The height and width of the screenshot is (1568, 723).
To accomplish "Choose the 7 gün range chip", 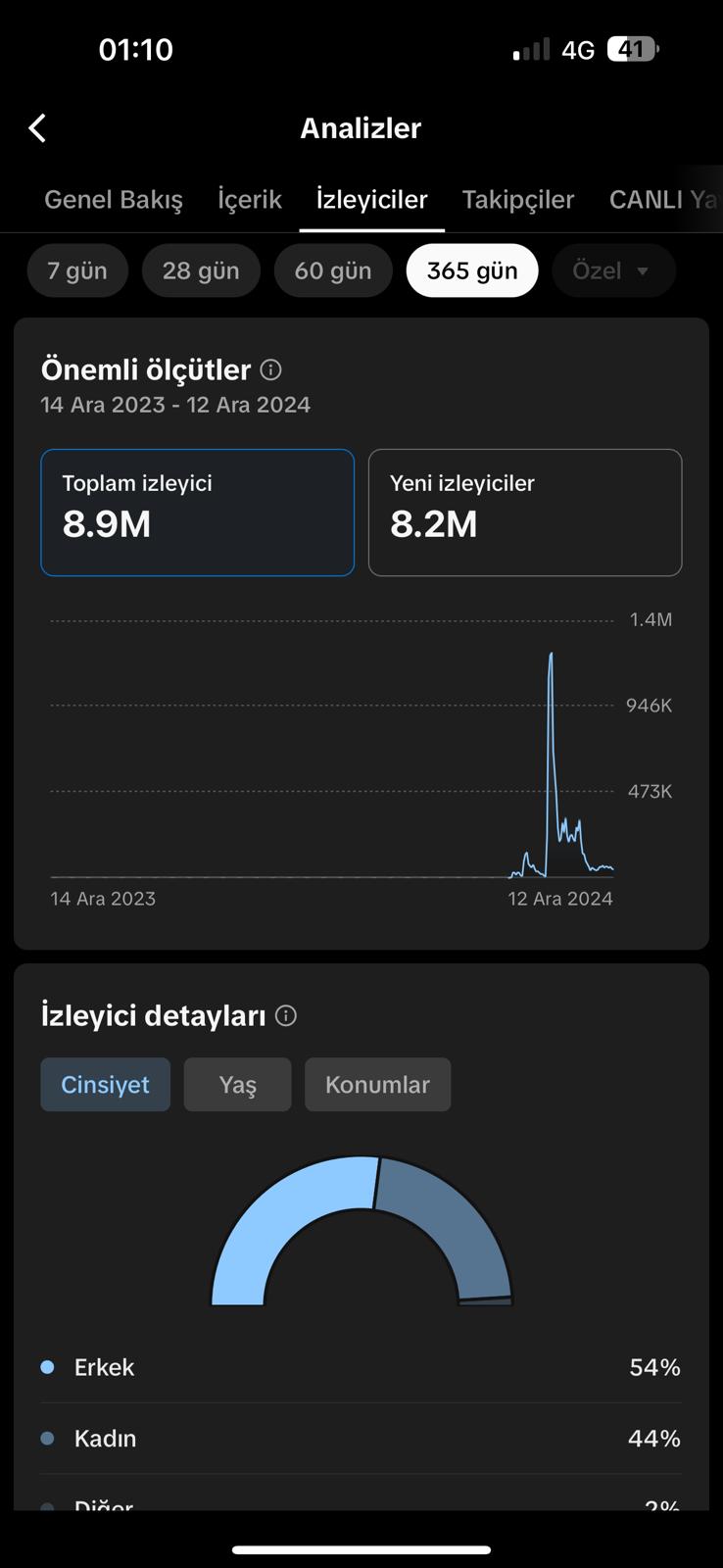I will tap(77, 270).
